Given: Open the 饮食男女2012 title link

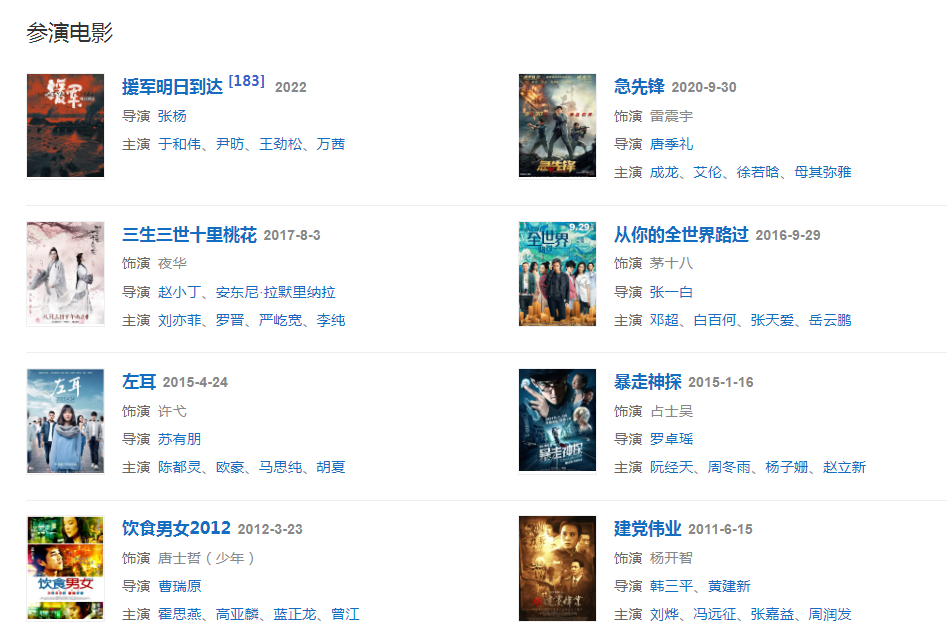Looking at the screenshot, I should click(x=176, y=528).
